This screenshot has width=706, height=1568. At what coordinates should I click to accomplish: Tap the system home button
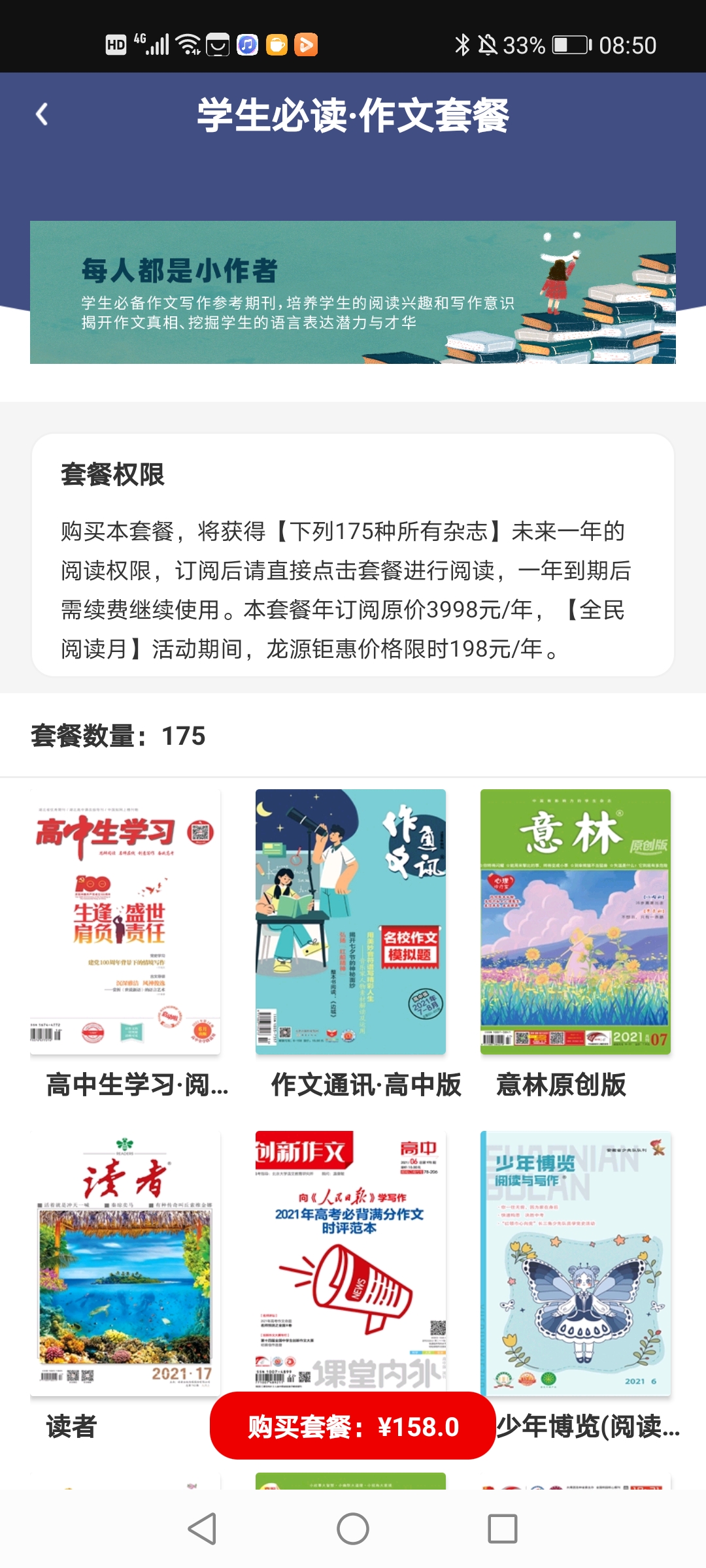pos(353,1529)
